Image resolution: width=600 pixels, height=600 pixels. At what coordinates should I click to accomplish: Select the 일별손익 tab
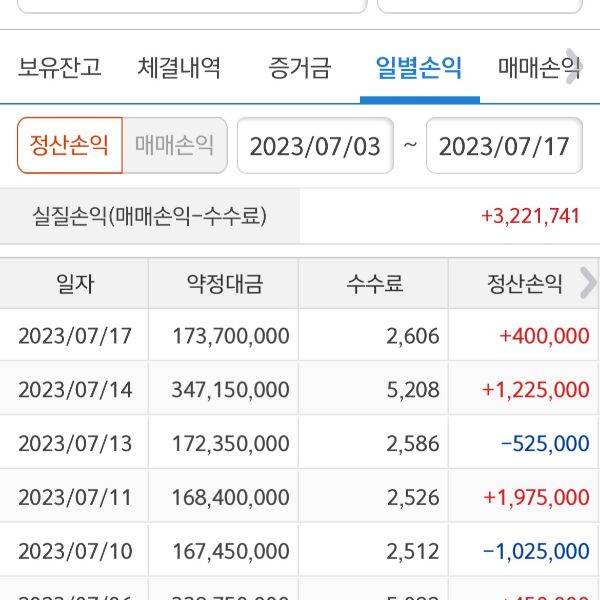coord(419,68)
